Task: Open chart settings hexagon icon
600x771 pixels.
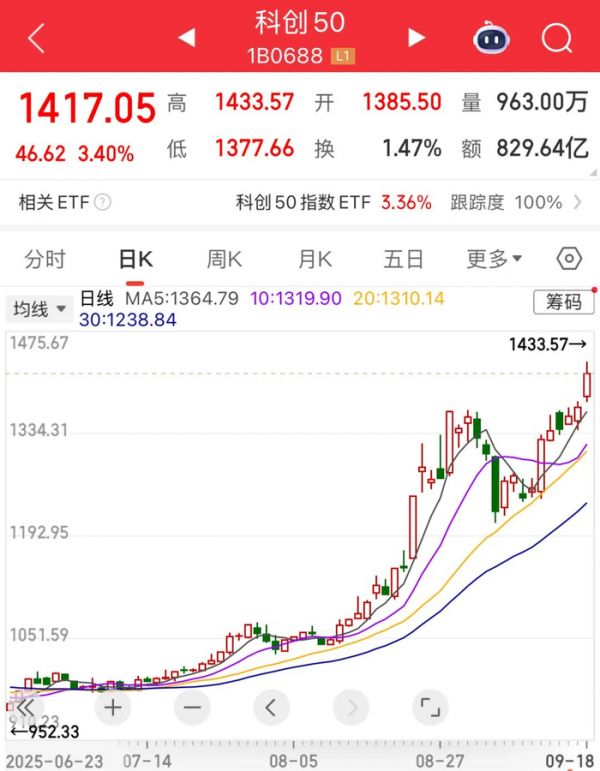Action: pyautogui.click(x=568, y=259)
